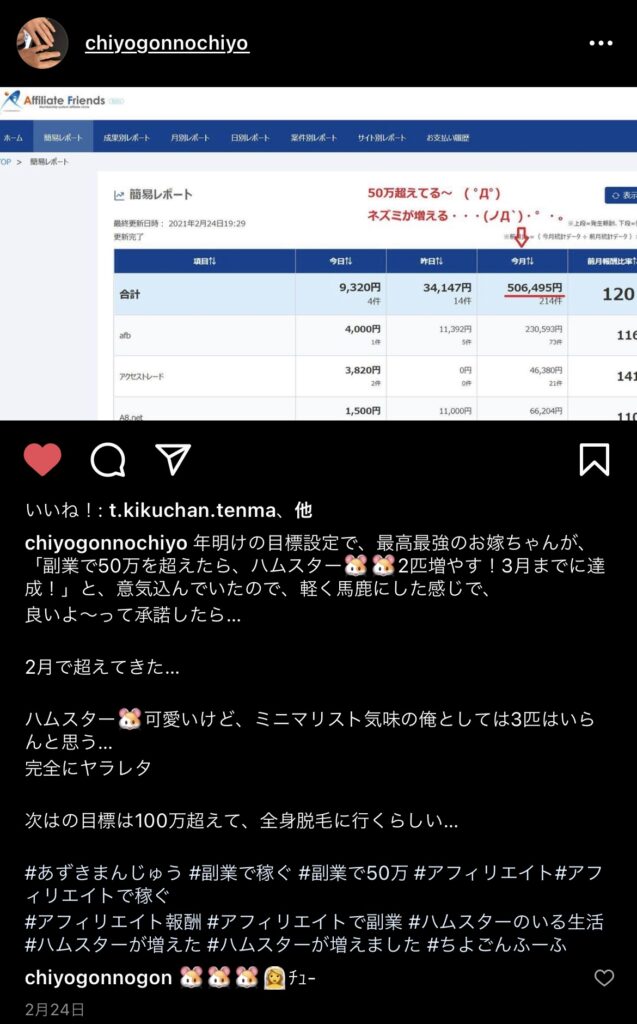The image size is (637, 1024).
Task: Tap the chiyogonnochiyo username in the post header
Action: [x=167, y=43]
